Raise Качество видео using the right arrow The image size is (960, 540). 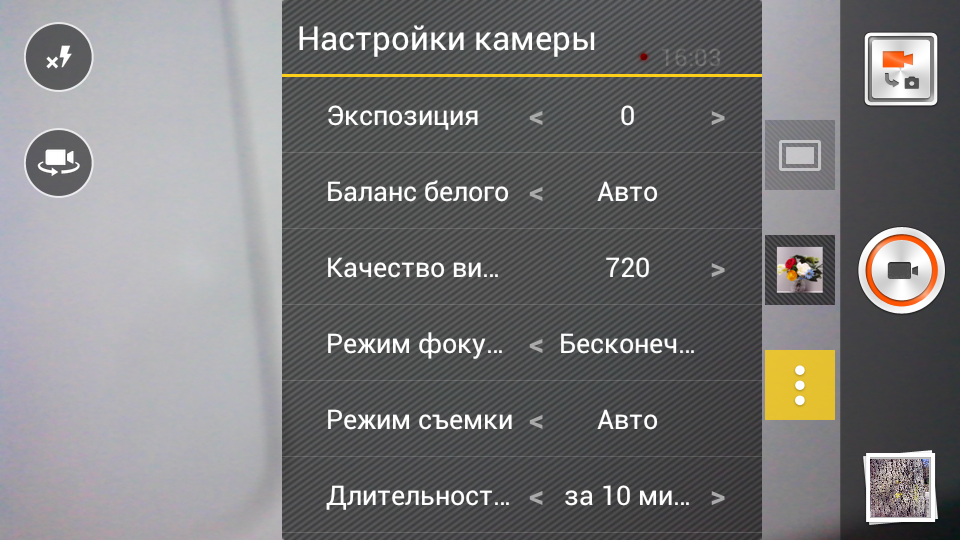(x=718, y=270)
